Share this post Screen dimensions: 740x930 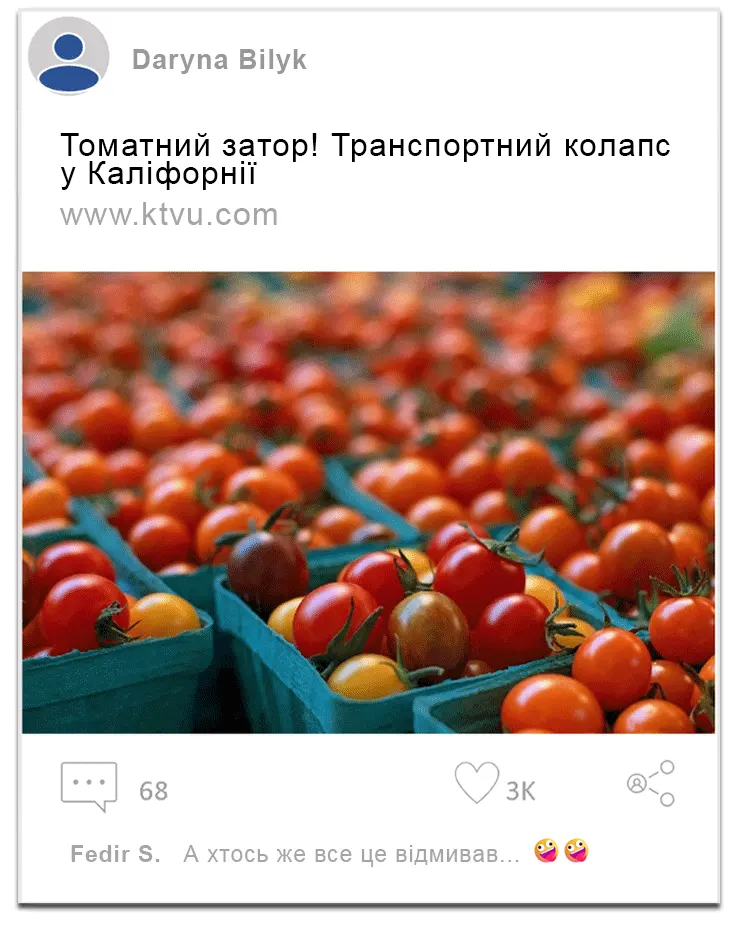[x=651, y=783]
